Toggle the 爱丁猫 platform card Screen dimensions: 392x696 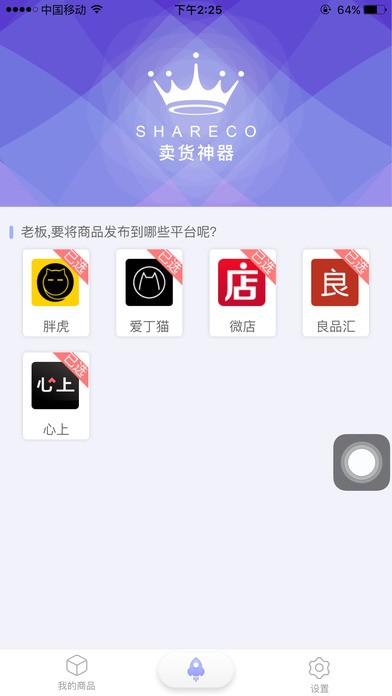[149, 293]
